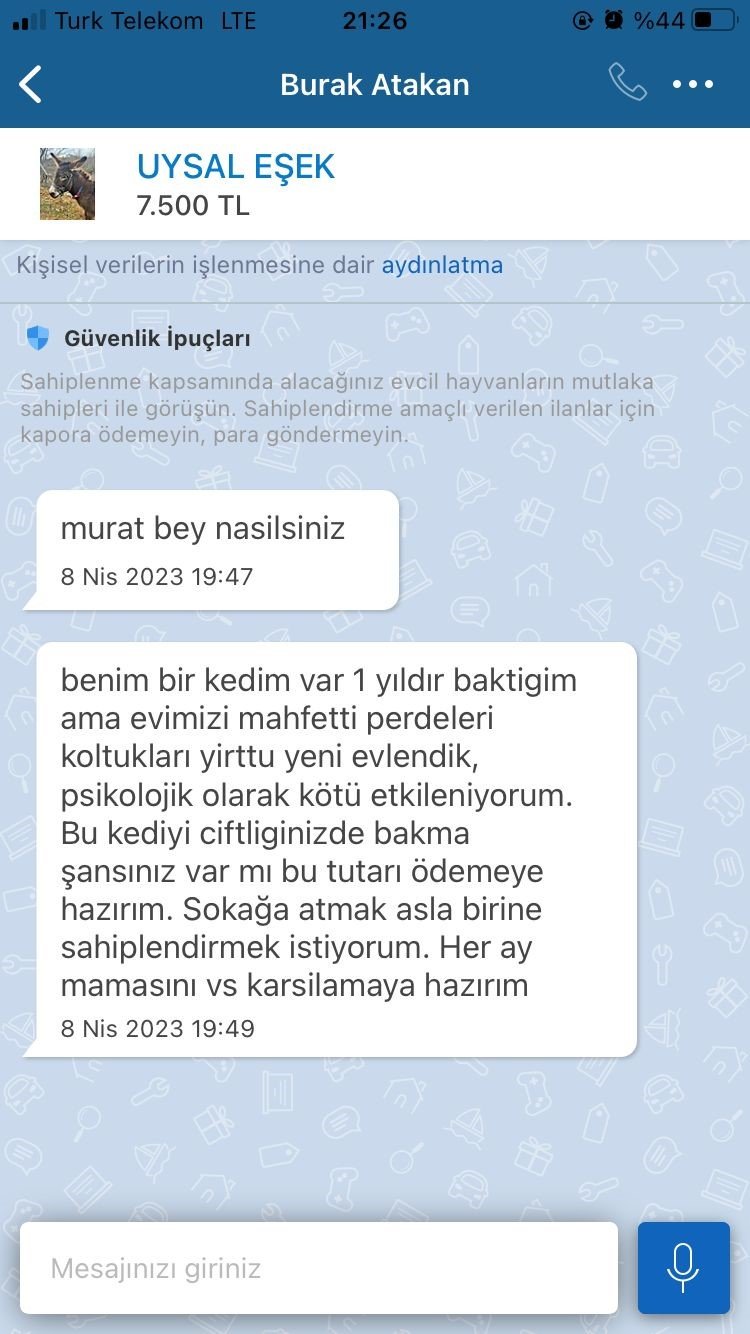Screen dimensions: 750x1334
Task: Tap the cellular signal indicator
Action: (x=27, y=19)
